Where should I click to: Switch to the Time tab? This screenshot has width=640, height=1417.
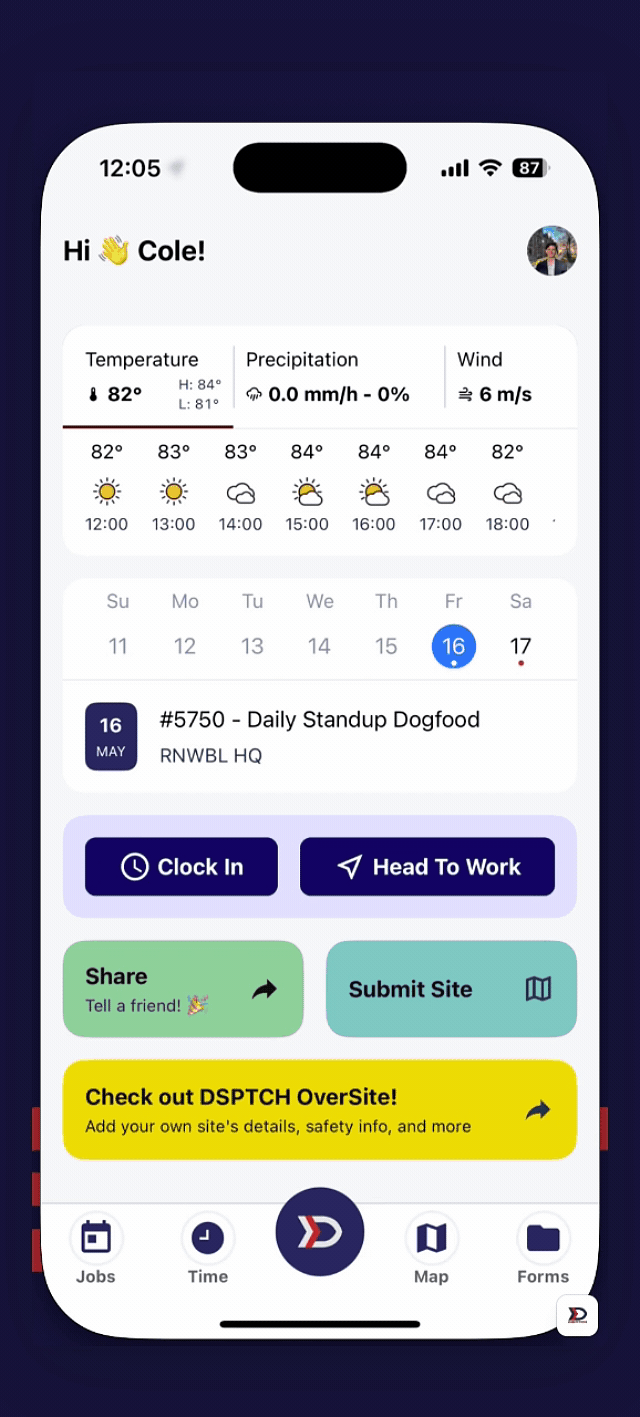pyautogui.click(x=208, y=1250)
